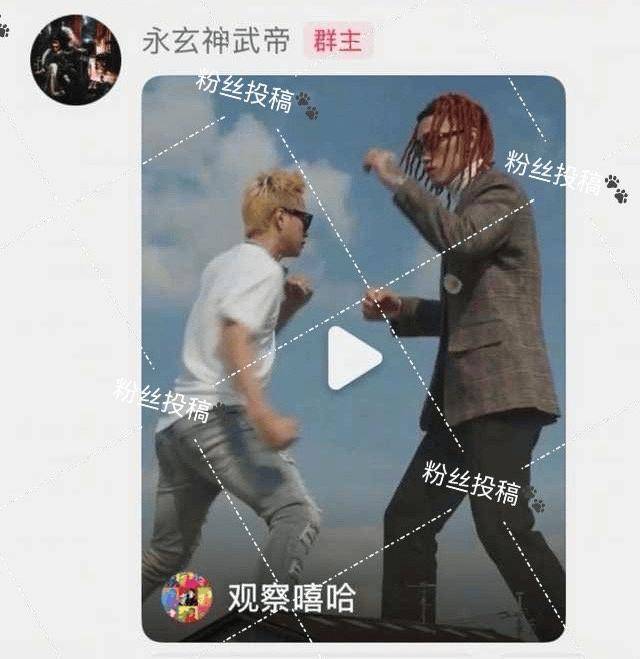Play the shared video from 永玄神武帝

[x=354, y=358]
